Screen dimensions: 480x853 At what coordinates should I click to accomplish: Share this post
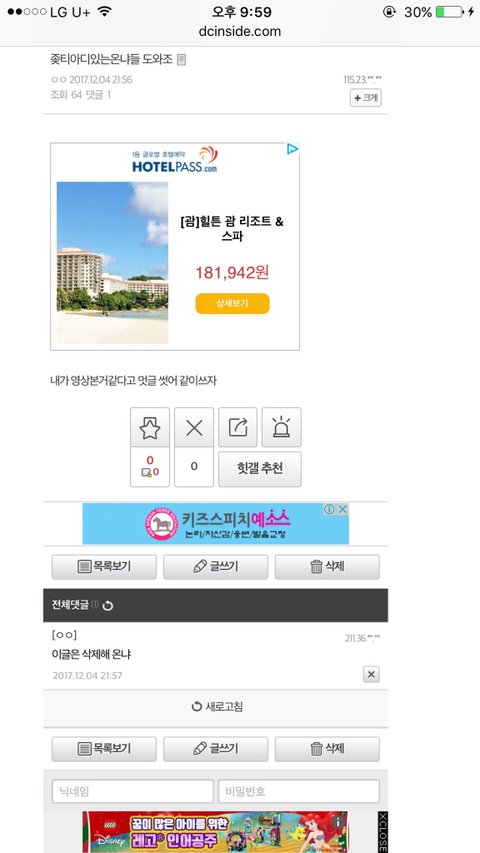click(x=238, y=427)
